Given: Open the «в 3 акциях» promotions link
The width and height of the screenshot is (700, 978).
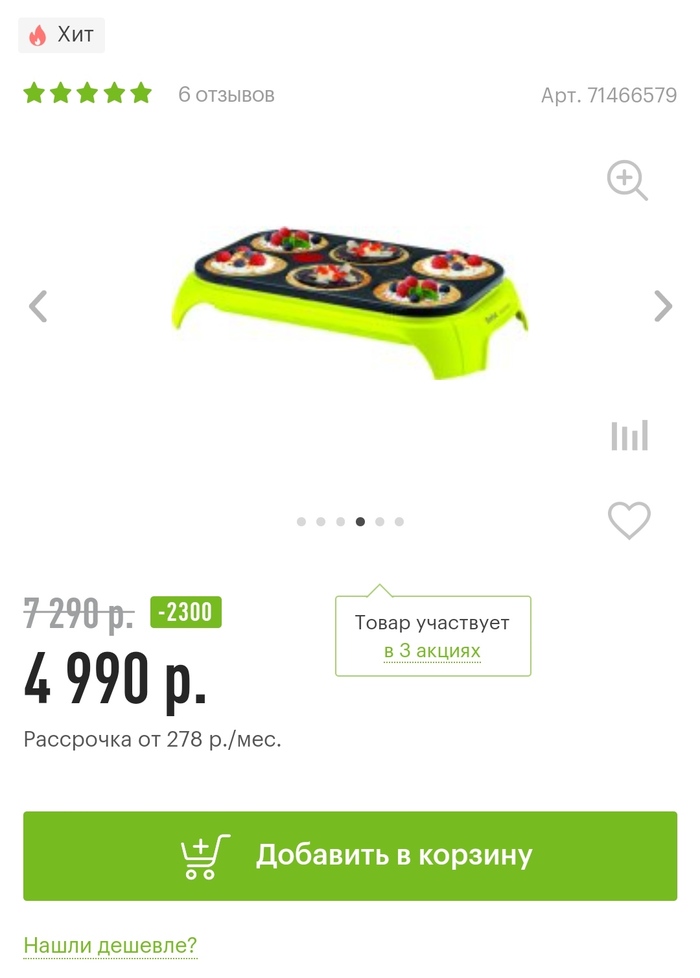Looking at the screenshot, I should point(432,651).
